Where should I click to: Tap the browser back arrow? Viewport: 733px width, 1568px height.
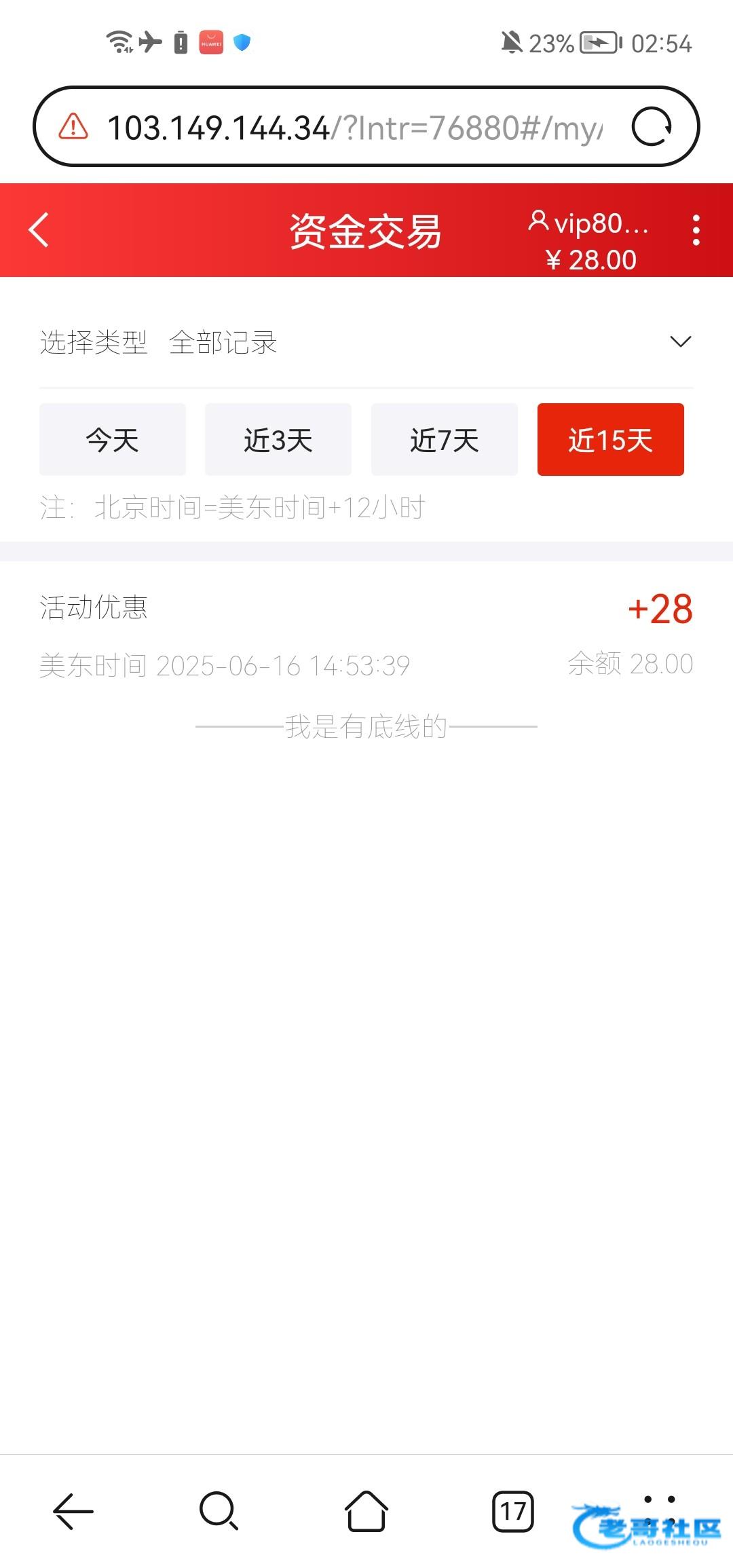coord(73,1511)
